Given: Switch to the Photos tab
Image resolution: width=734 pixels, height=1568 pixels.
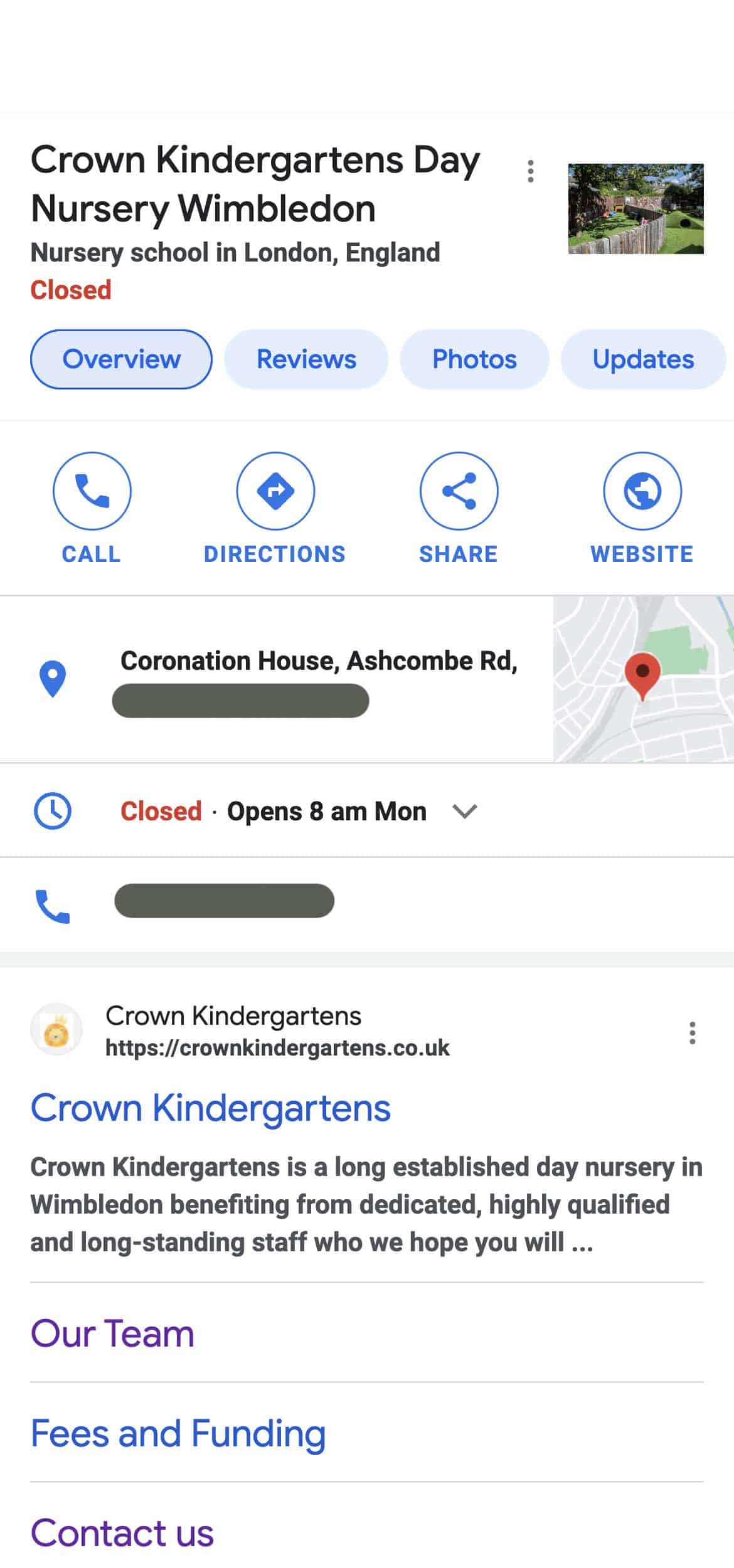Looking at the screenshot, I should point(474,359).
